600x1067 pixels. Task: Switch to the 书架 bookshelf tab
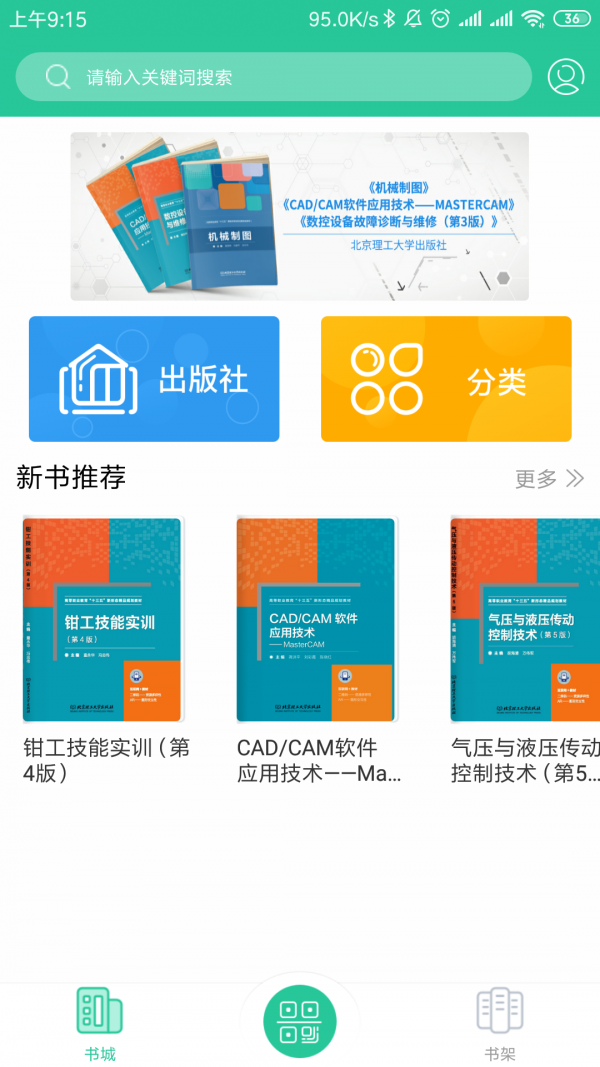[x=499, y=1023]
